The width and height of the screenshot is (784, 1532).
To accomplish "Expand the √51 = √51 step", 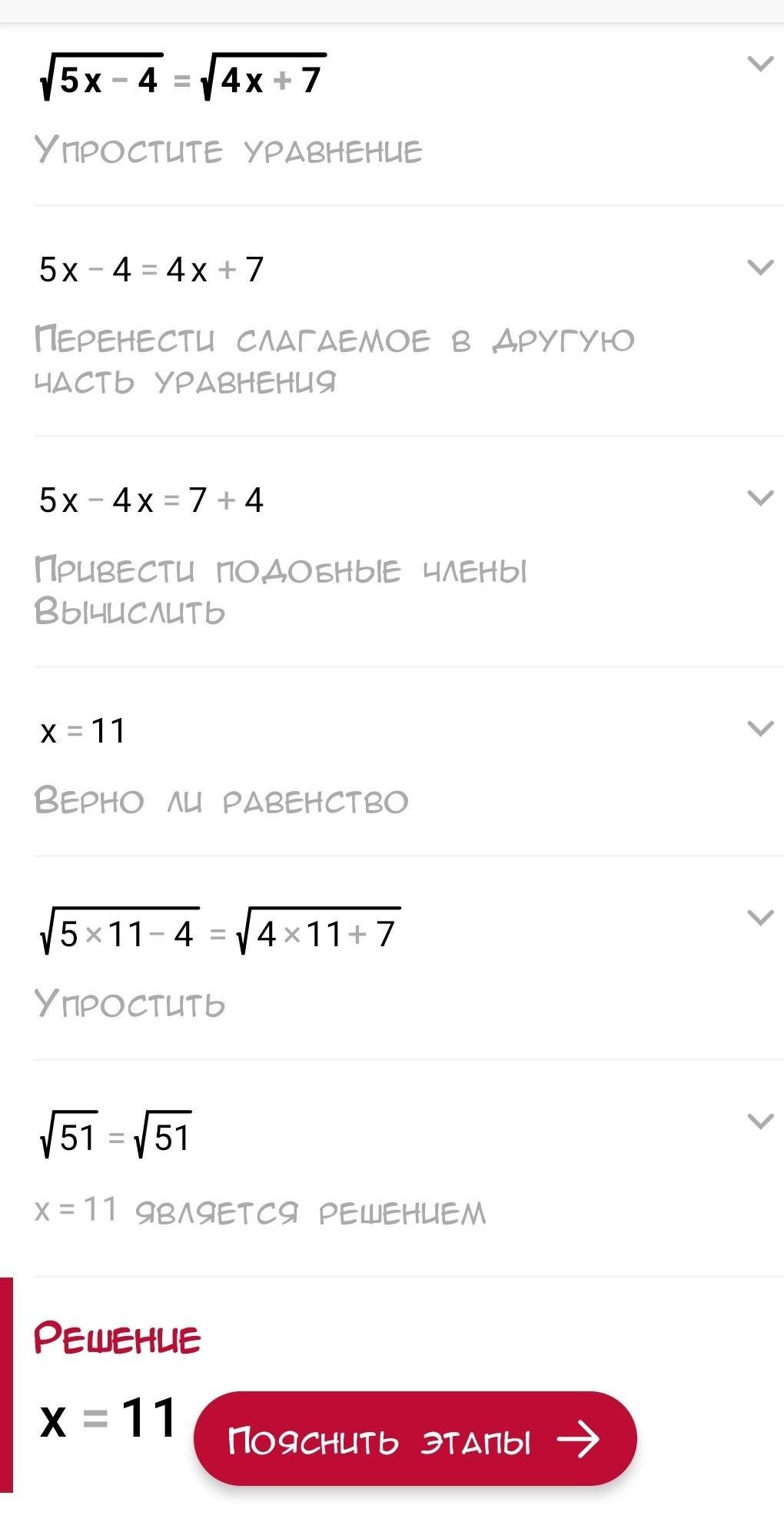I will (759, 1122).
